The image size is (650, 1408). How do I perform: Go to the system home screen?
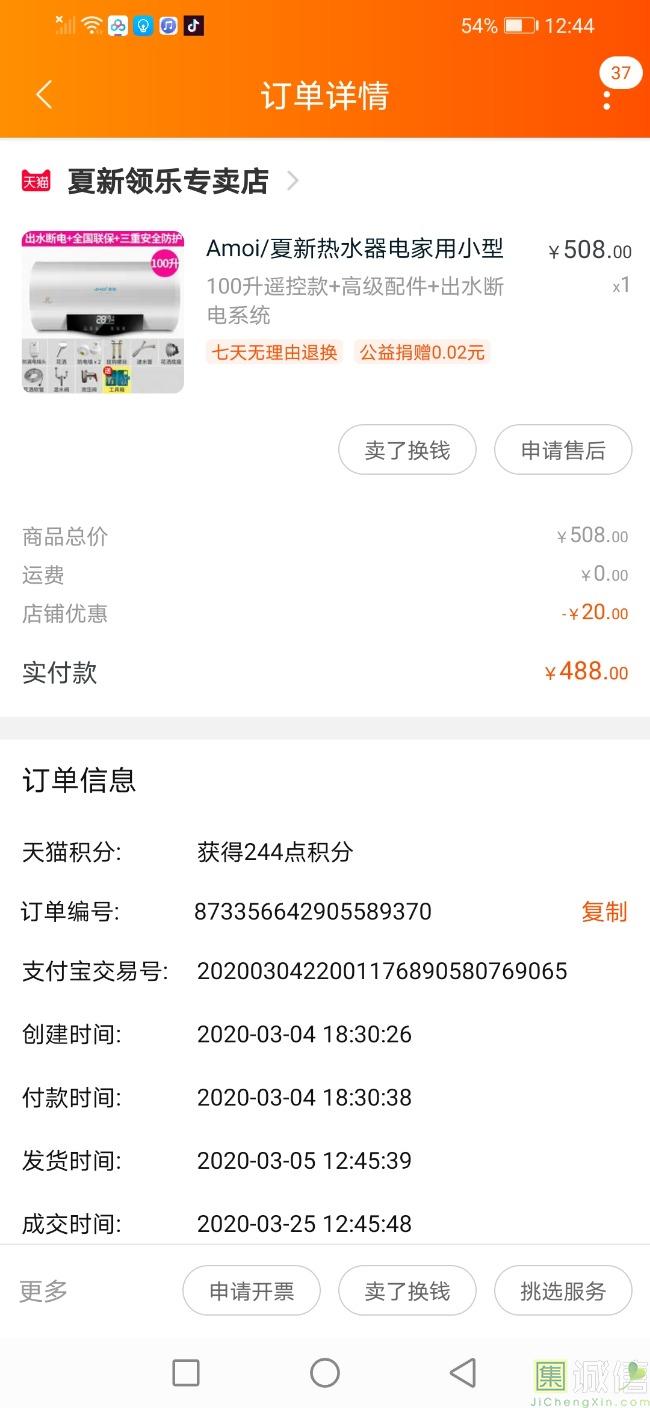325,1373
